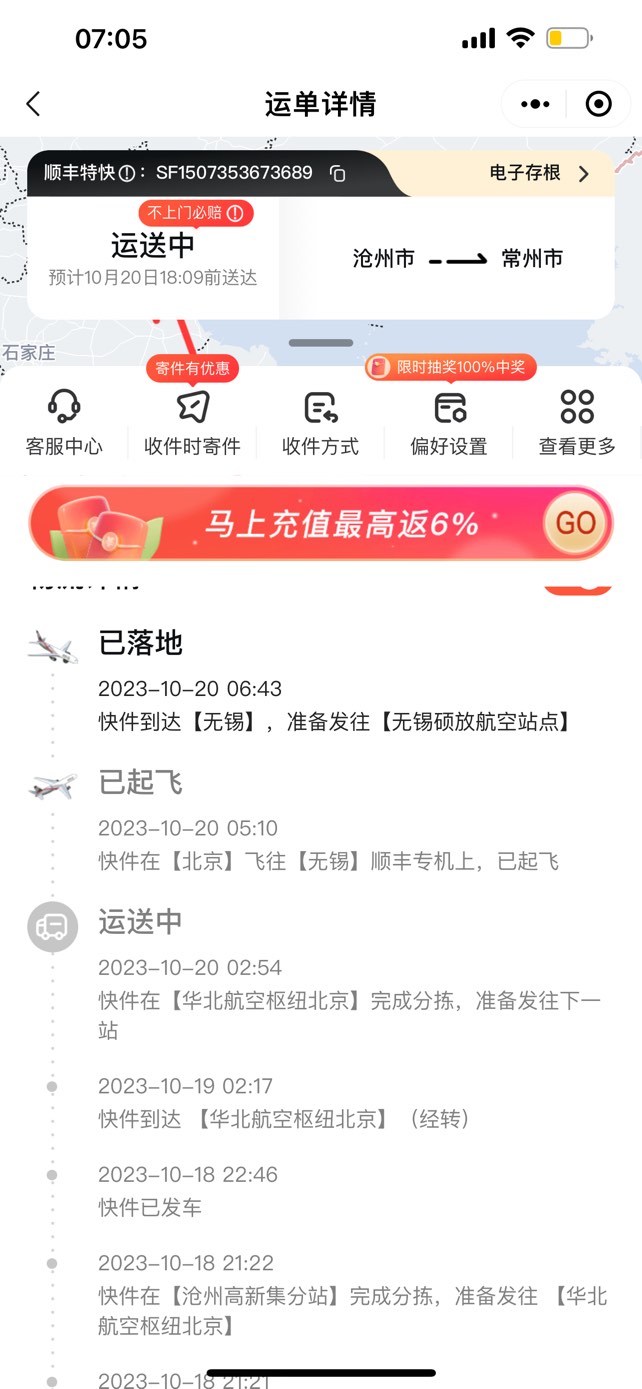The image size is (642, 1389).
Task: Tap the info icon next to 顺丰特快
Action: [x=127, y=173]
